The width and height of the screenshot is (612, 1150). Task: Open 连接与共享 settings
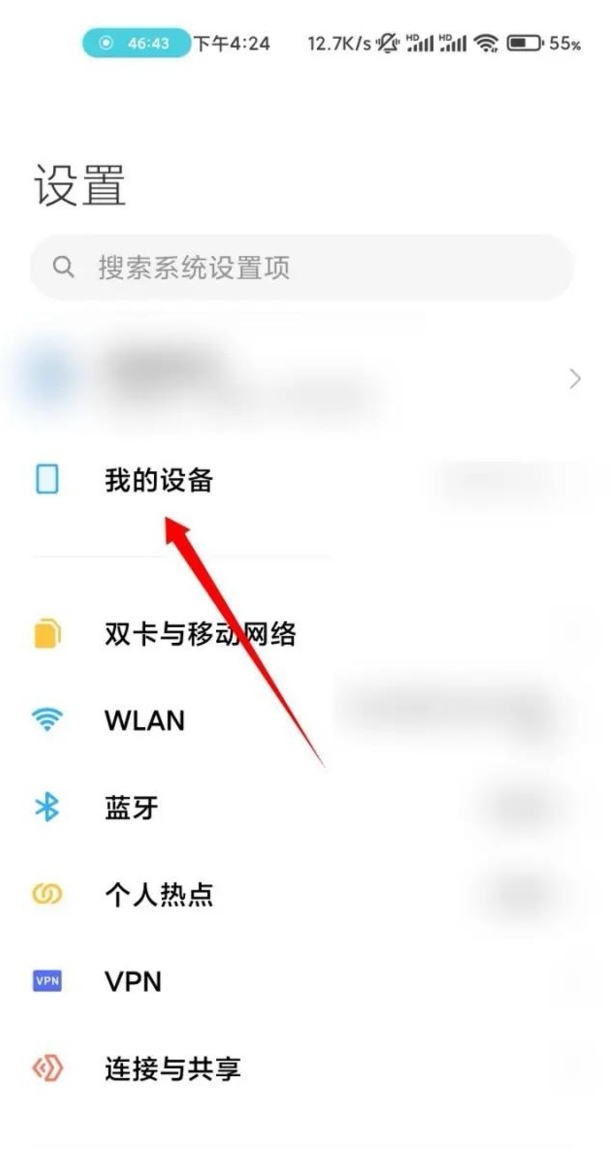tap(172, 1068)
